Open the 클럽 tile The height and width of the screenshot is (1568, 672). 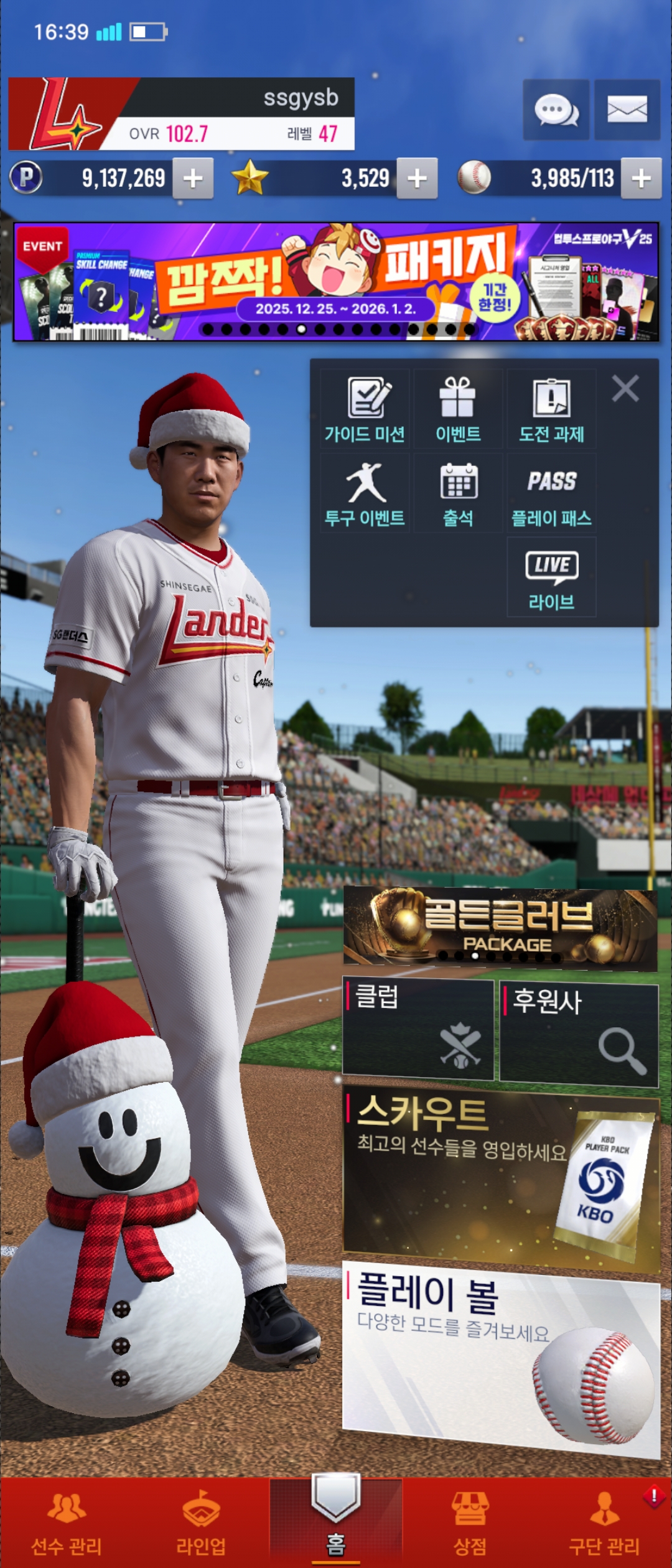[x=418, y=1029]
